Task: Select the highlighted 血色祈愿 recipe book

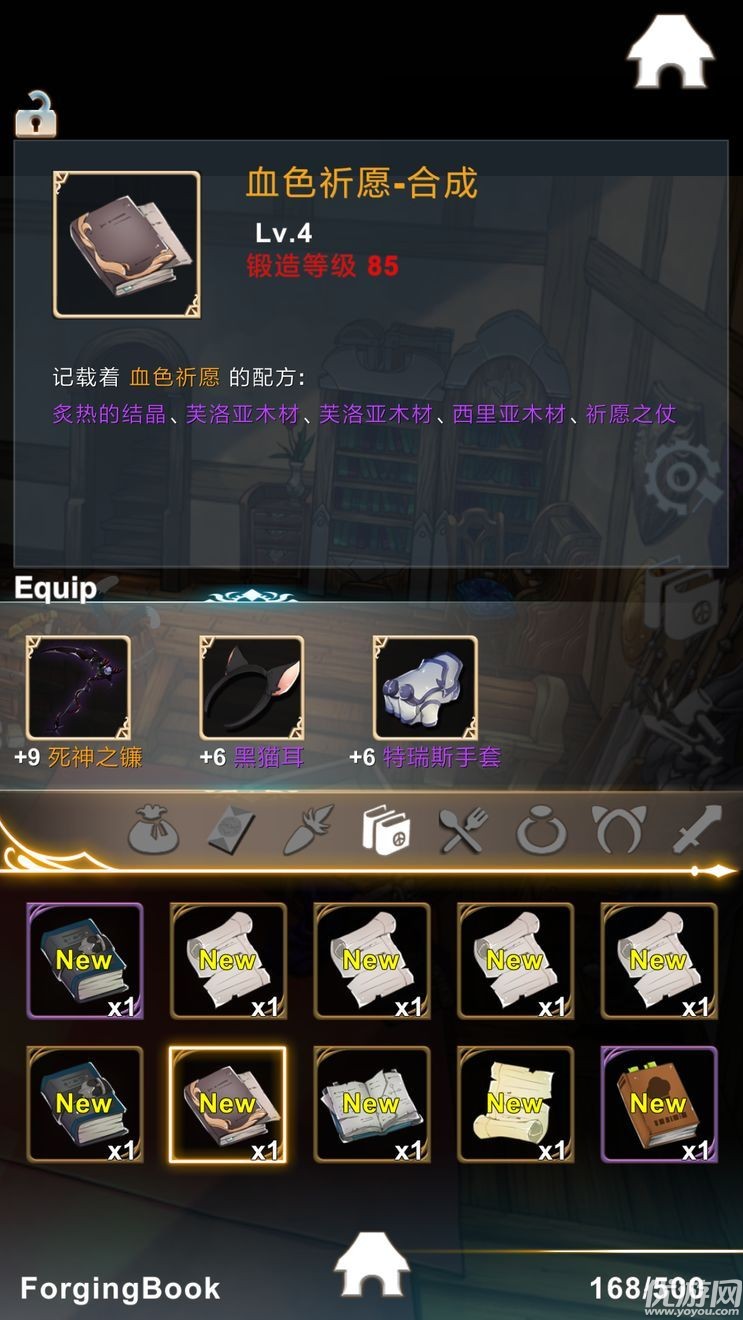Action: tap(228, 1104)
